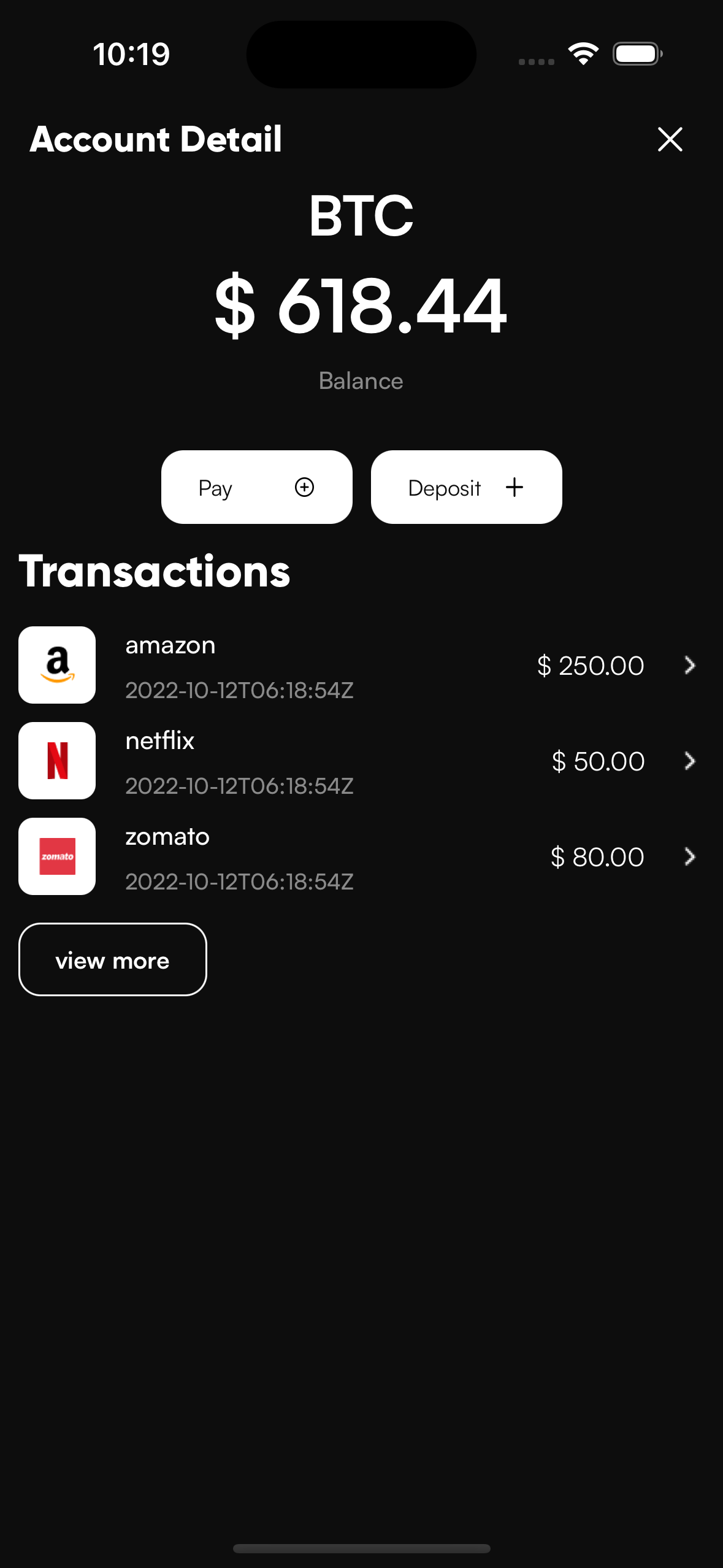
Task: Open the Pay screen
Action: coord(256,486)
